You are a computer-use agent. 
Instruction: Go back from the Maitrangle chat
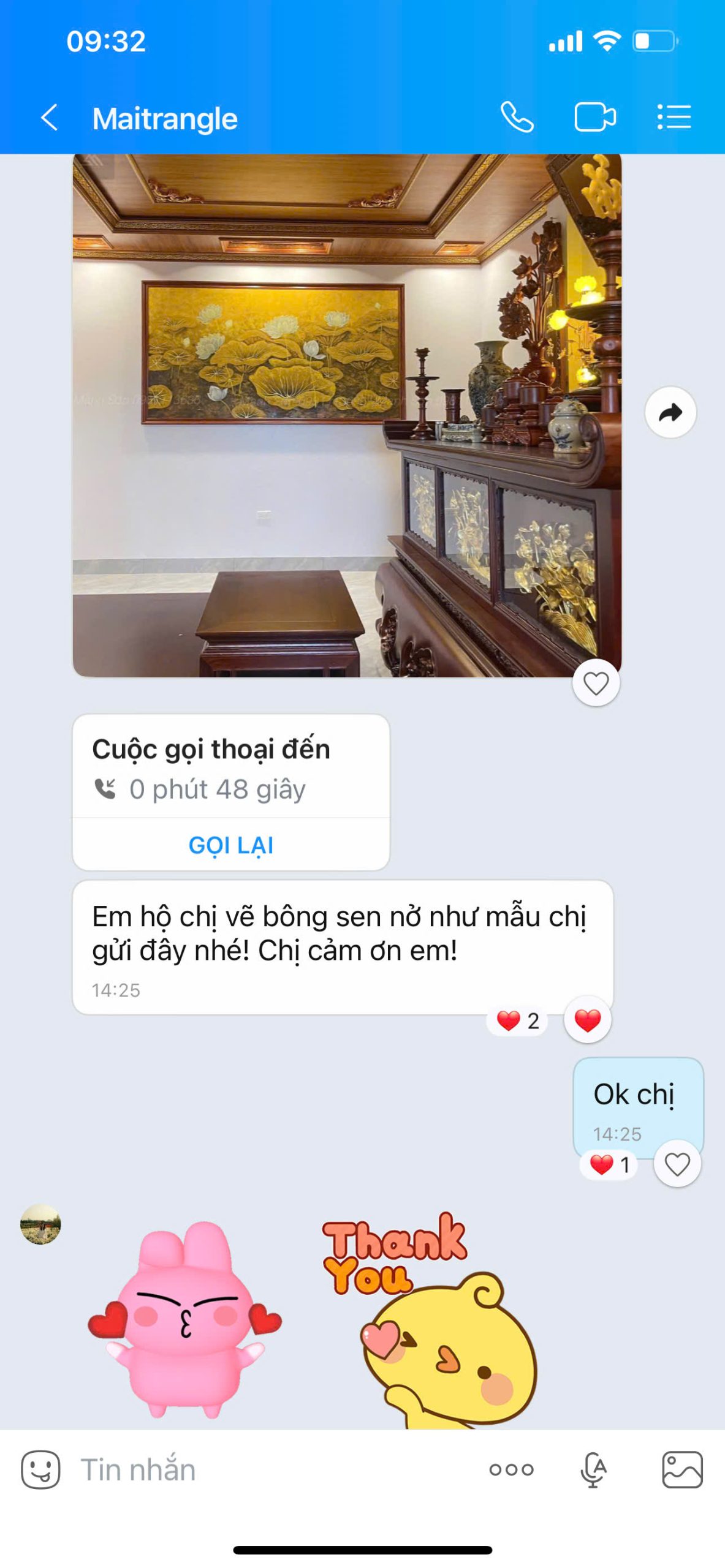pyautogui.click(x=49, y=118)
